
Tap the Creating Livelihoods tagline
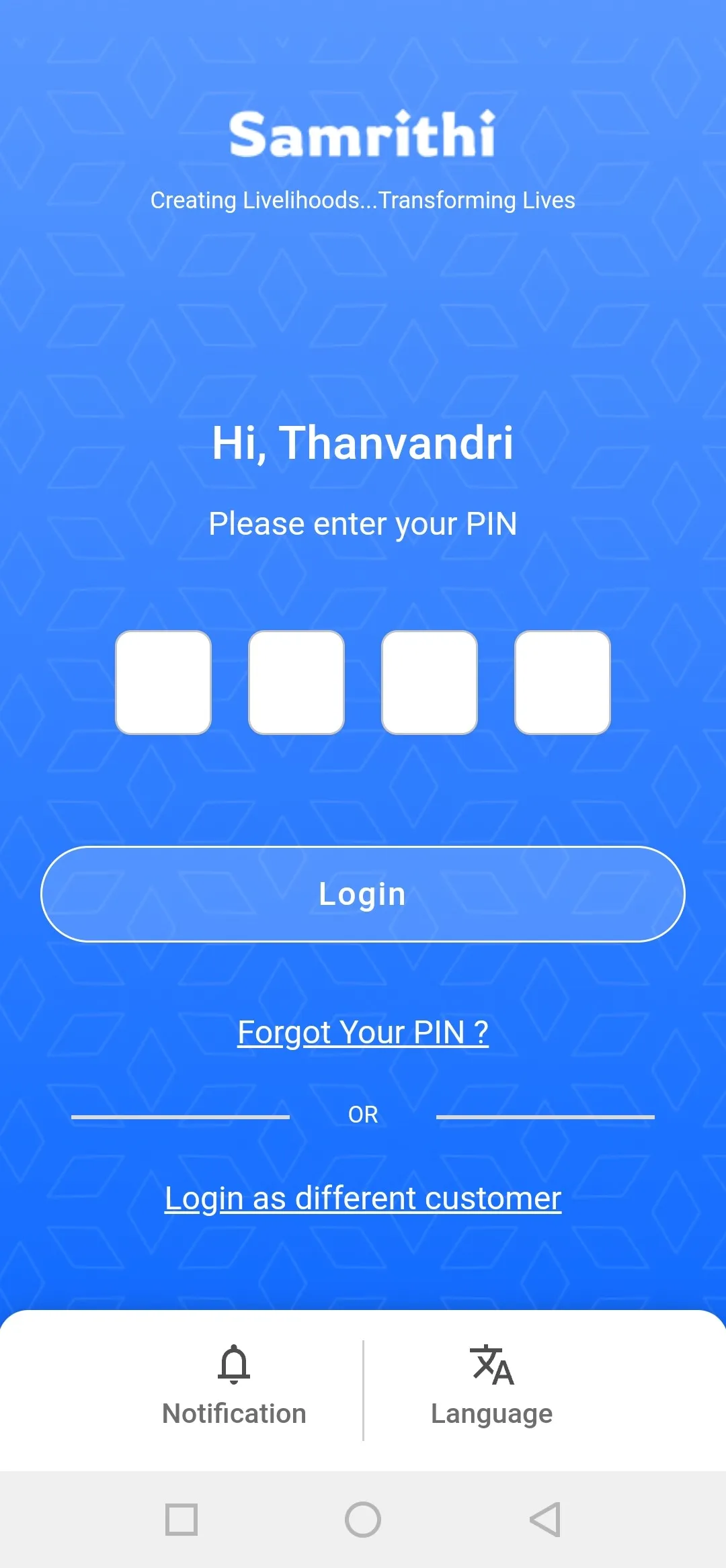click(x=363, y=200)
